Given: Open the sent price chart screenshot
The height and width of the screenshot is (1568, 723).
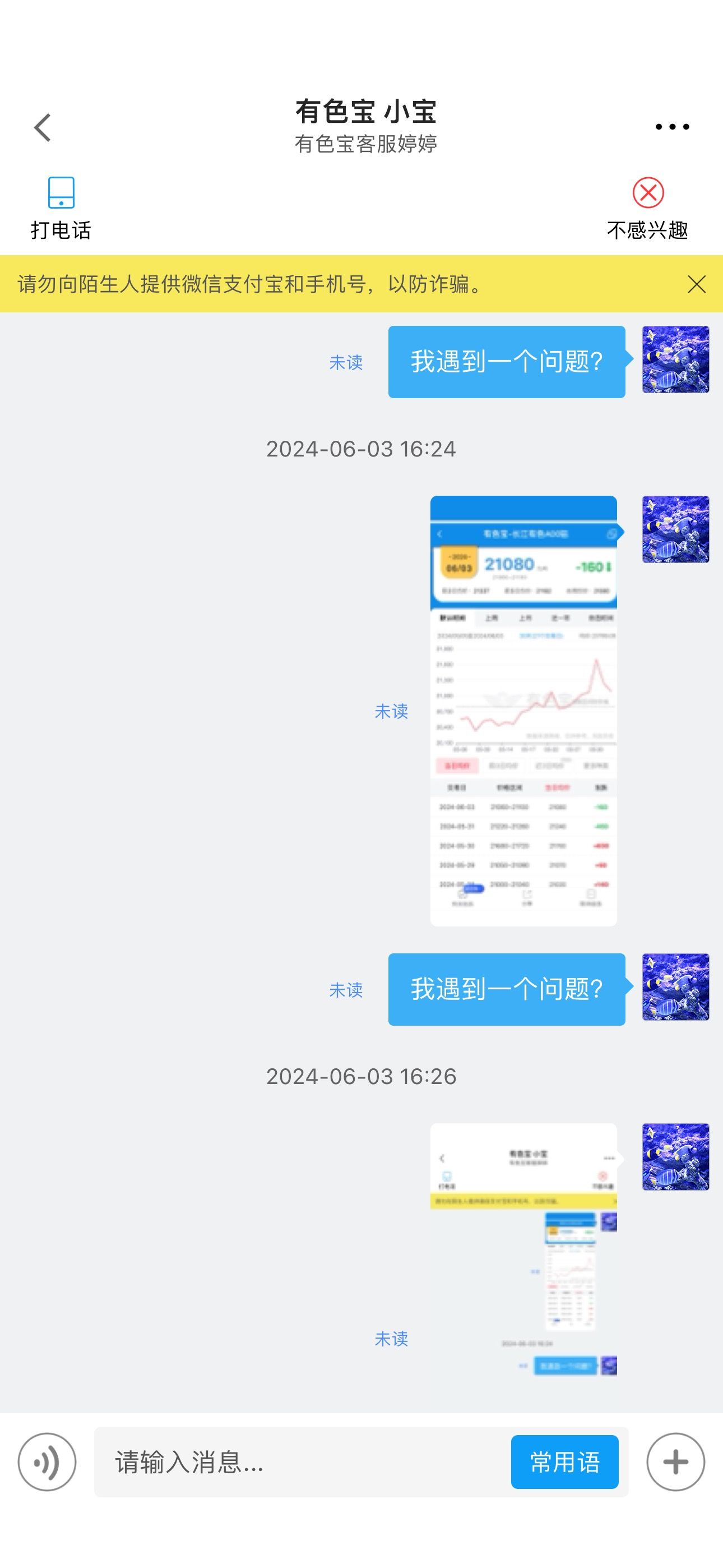Looking at the screenshot, I should [523, 711].
